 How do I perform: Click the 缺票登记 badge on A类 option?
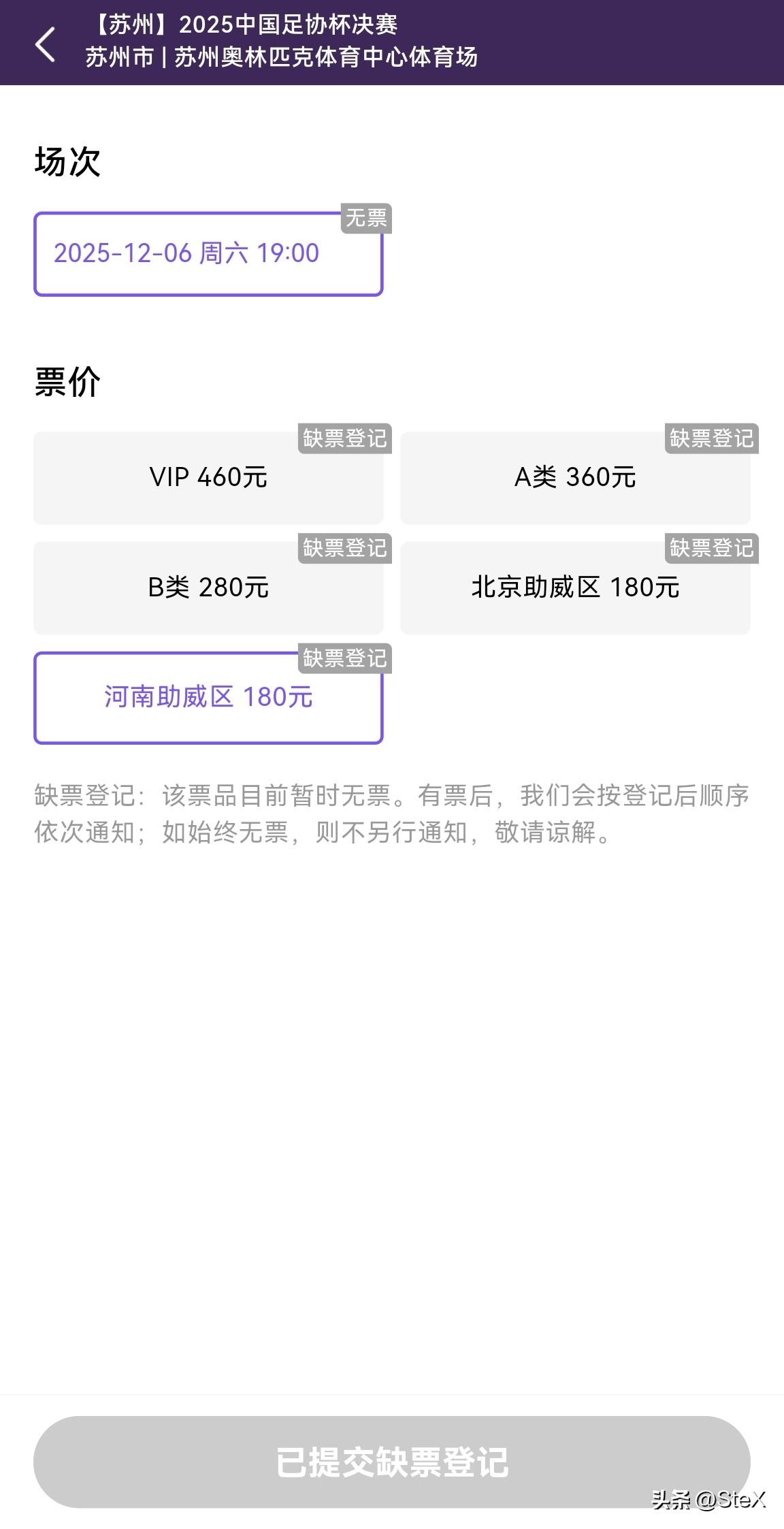pos(711,439)
